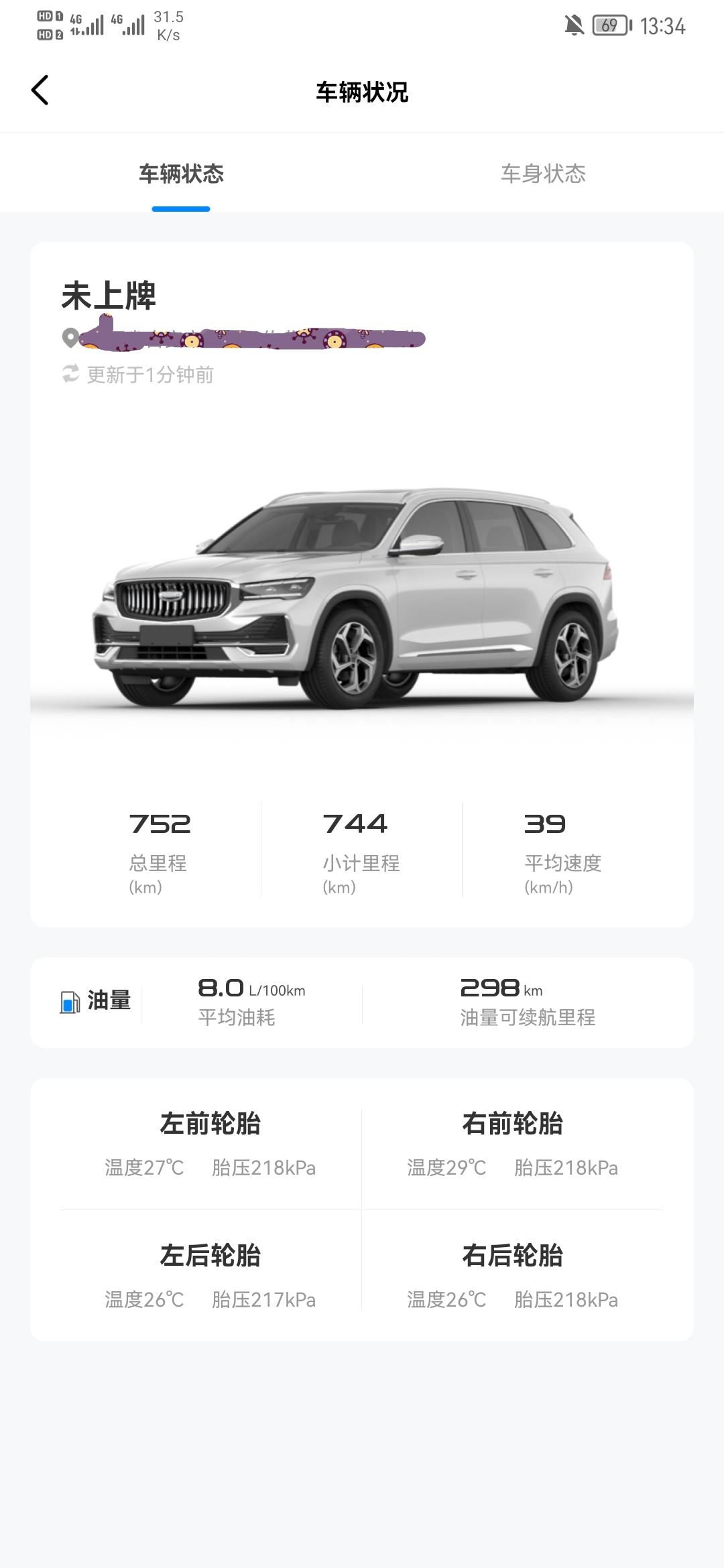Switch to the 车身状态 tab
Screen dimensions: 724x1568
pyautogui.click(x=543, y=174)
